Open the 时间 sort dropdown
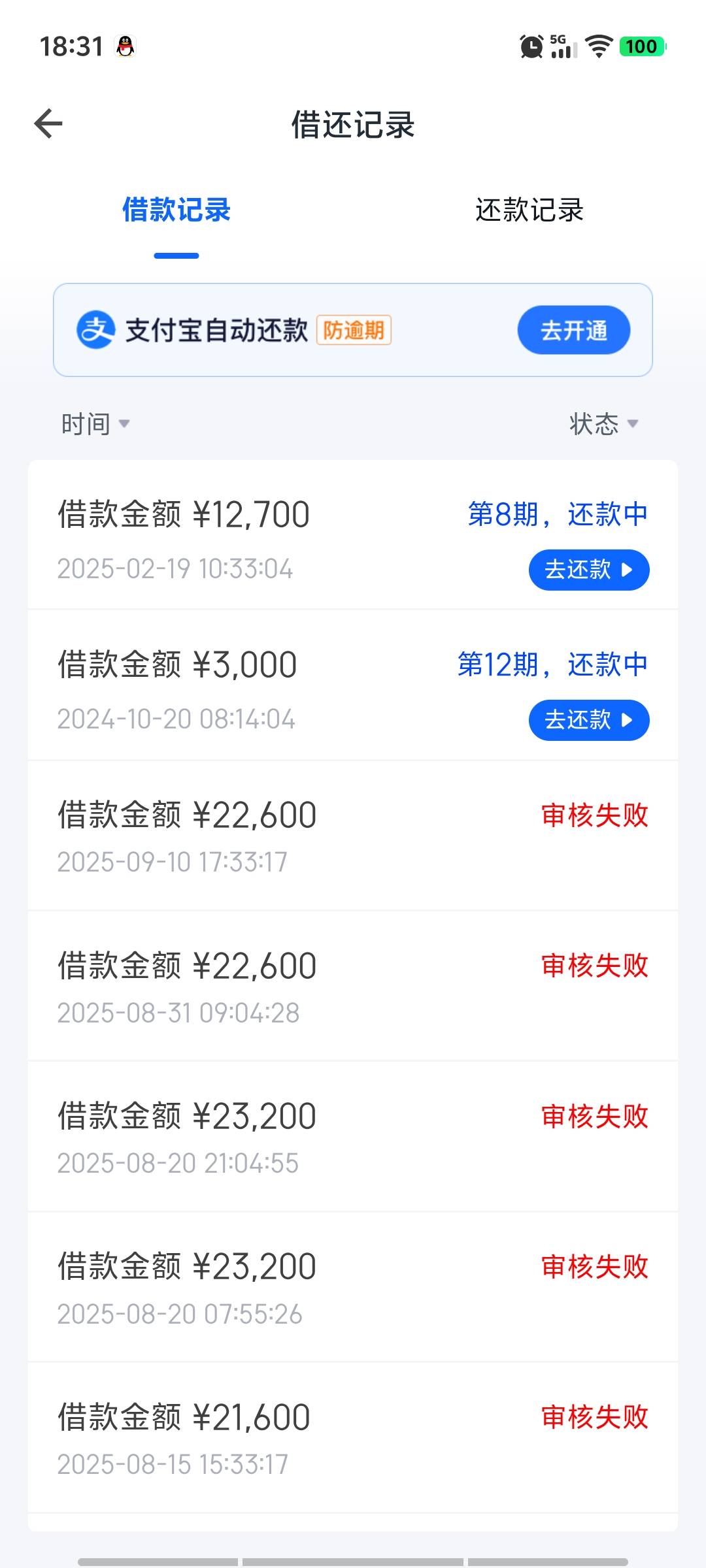This screenshot has width=706, height=1568. click(x=95, y=424)
